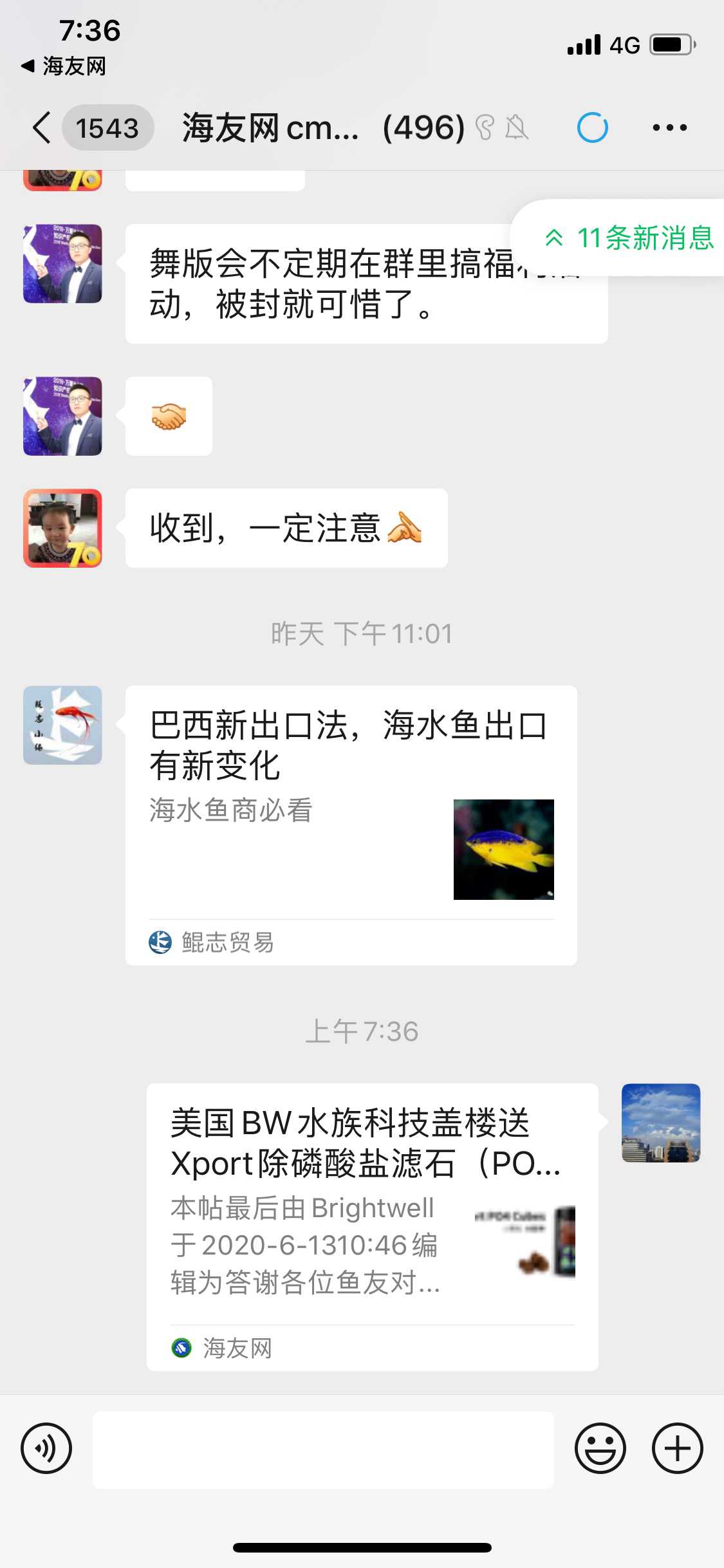Open the group chat overflow menu
Screen dimensions: 724x1568
(669, 127)
